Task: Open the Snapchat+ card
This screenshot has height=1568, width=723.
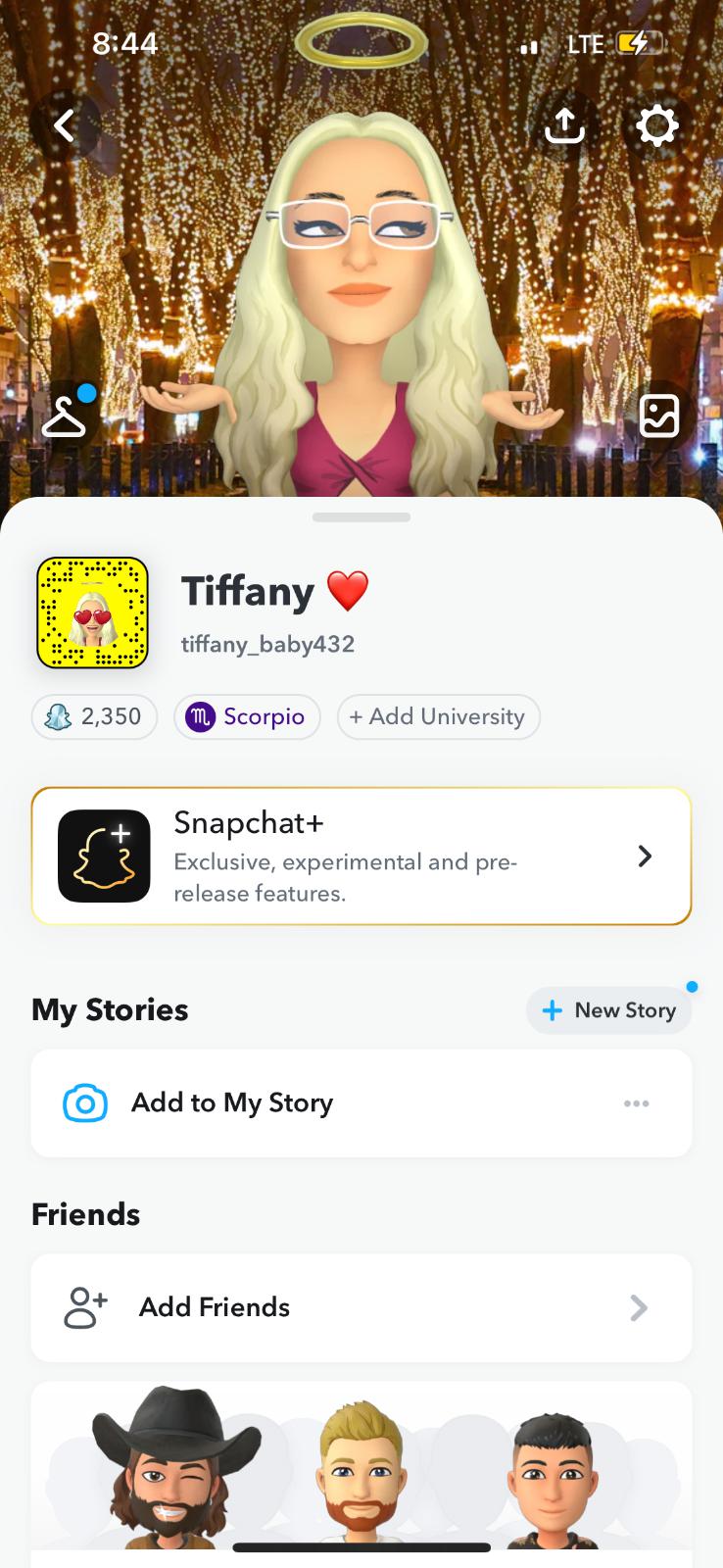Action: (x=361, y=857)
